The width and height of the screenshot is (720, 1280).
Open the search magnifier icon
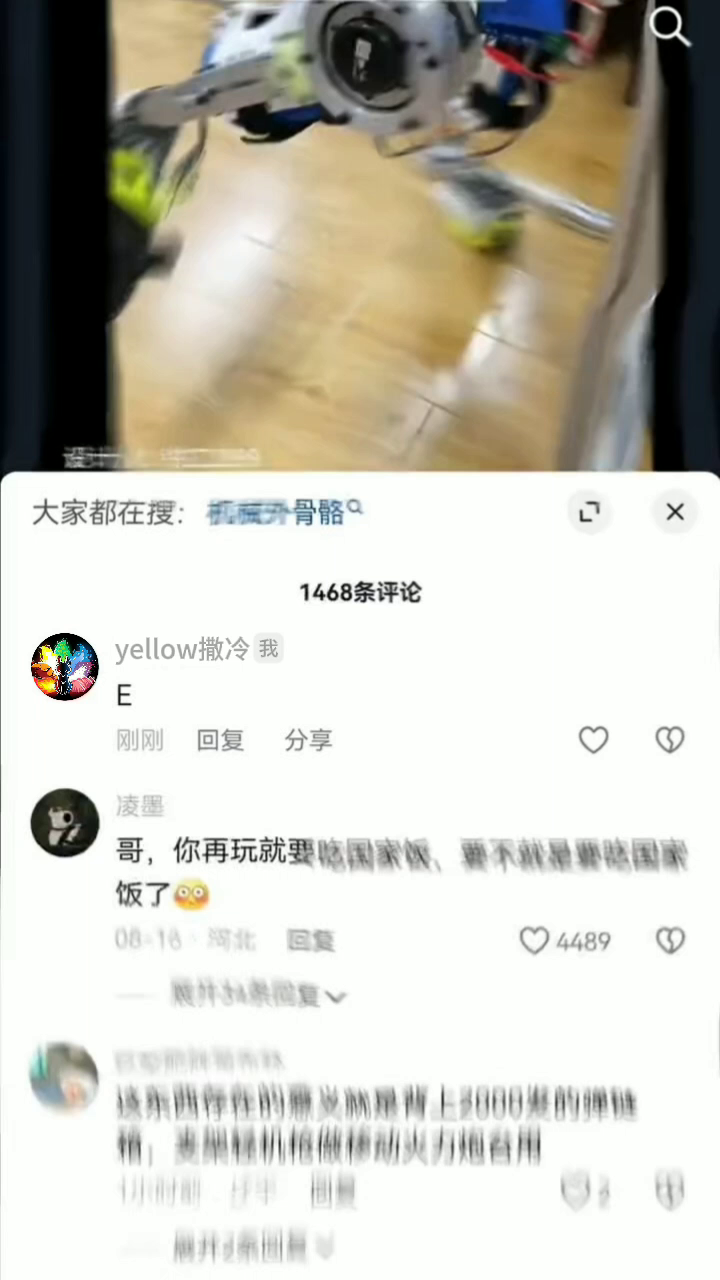[x=669, y=27]
